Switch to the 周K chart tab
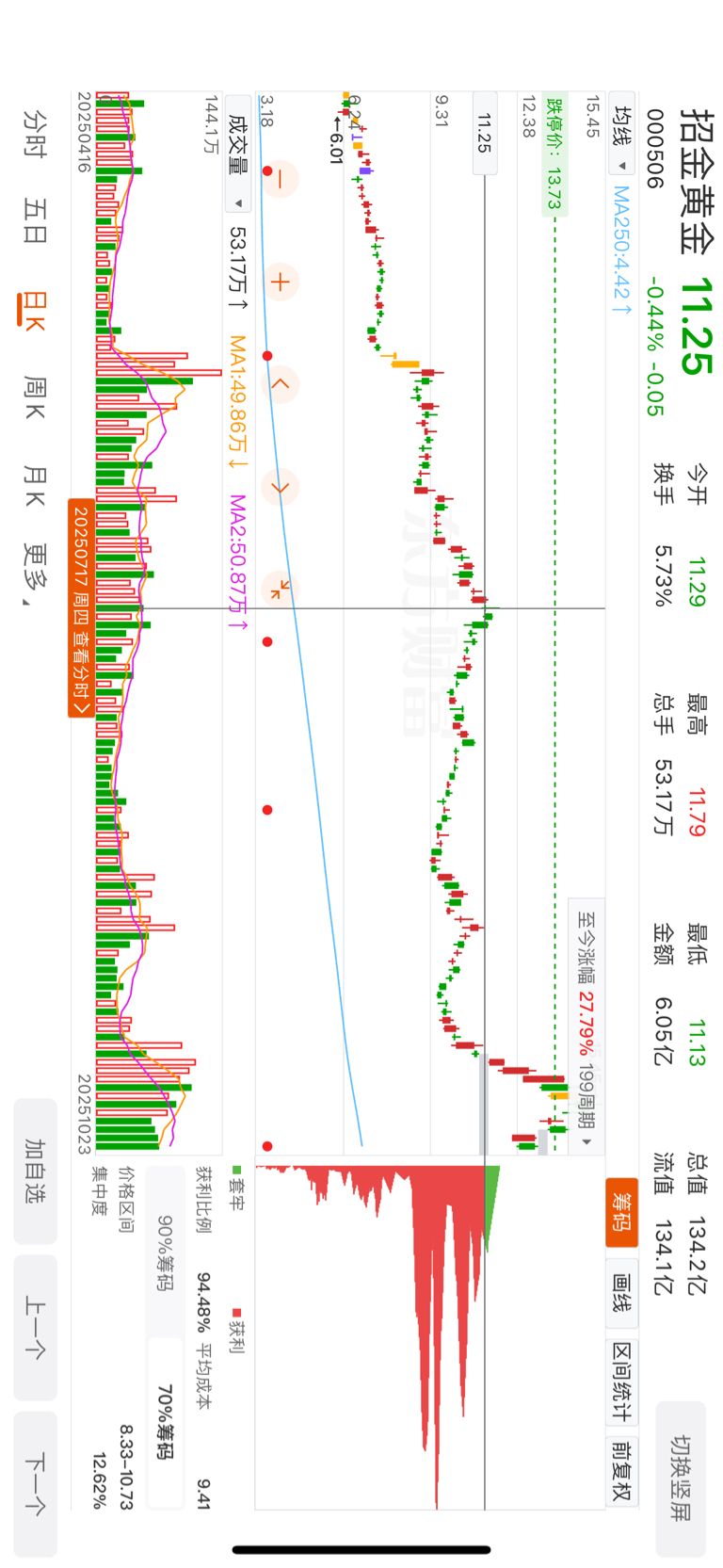The height and width of the screenshot is (1568, 723). coord(35,397)
